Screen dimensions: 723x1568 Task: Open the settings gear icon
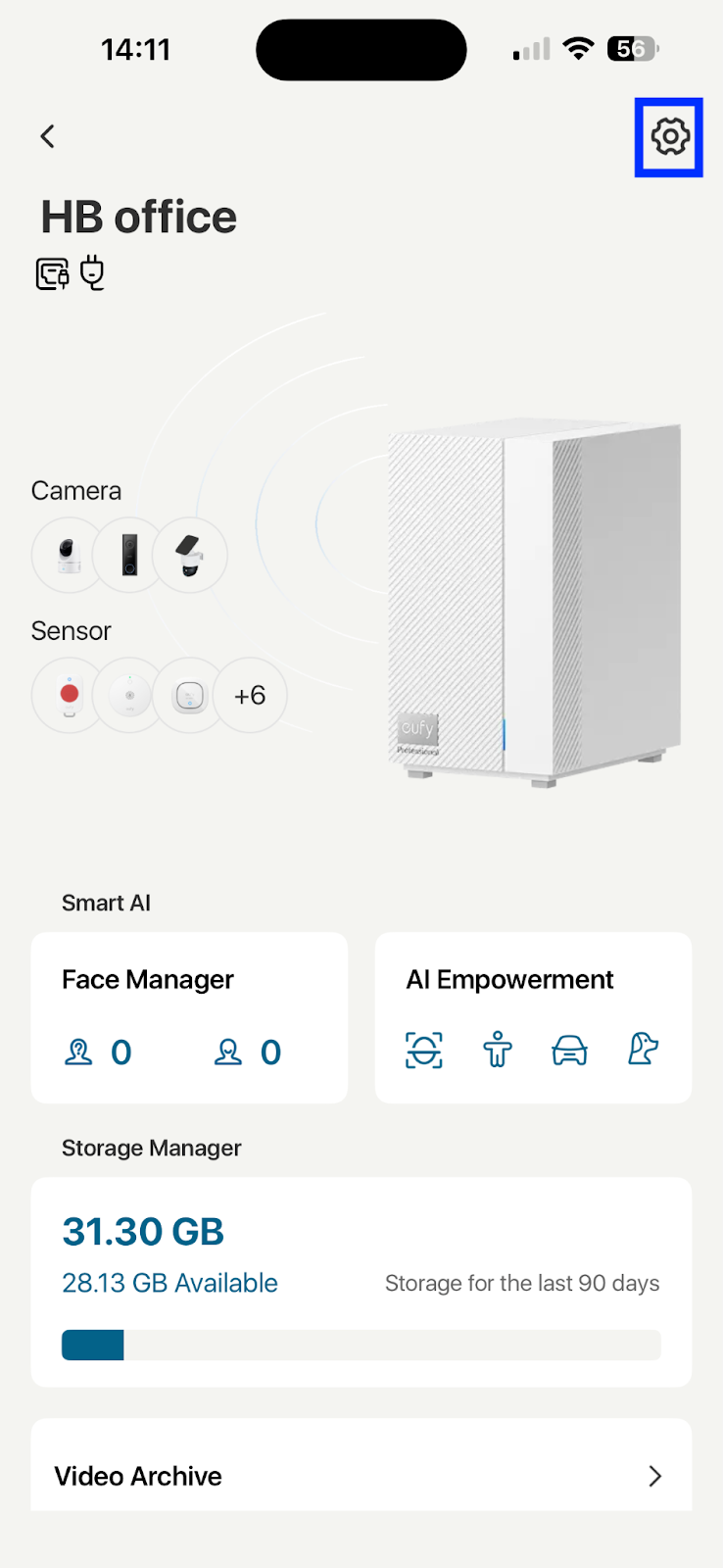pos(670,137)
